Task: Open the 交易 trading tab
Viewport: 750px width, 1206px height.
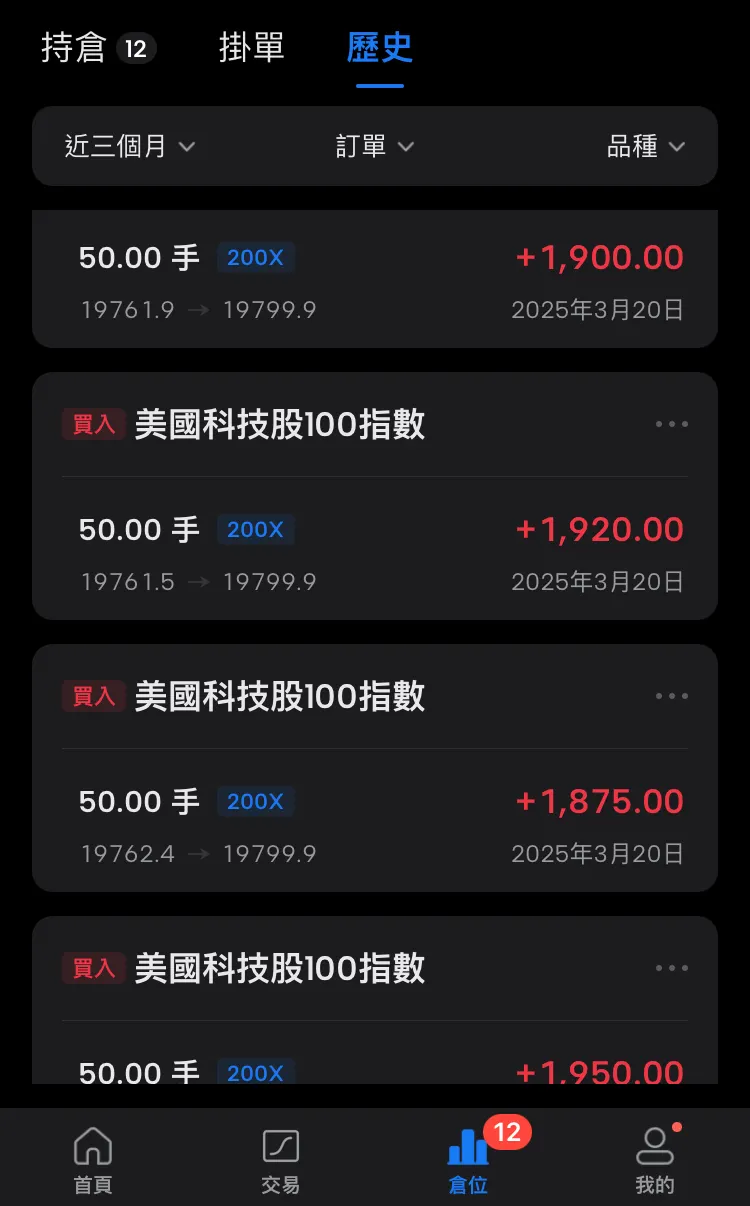Action: pos(280,1158)
